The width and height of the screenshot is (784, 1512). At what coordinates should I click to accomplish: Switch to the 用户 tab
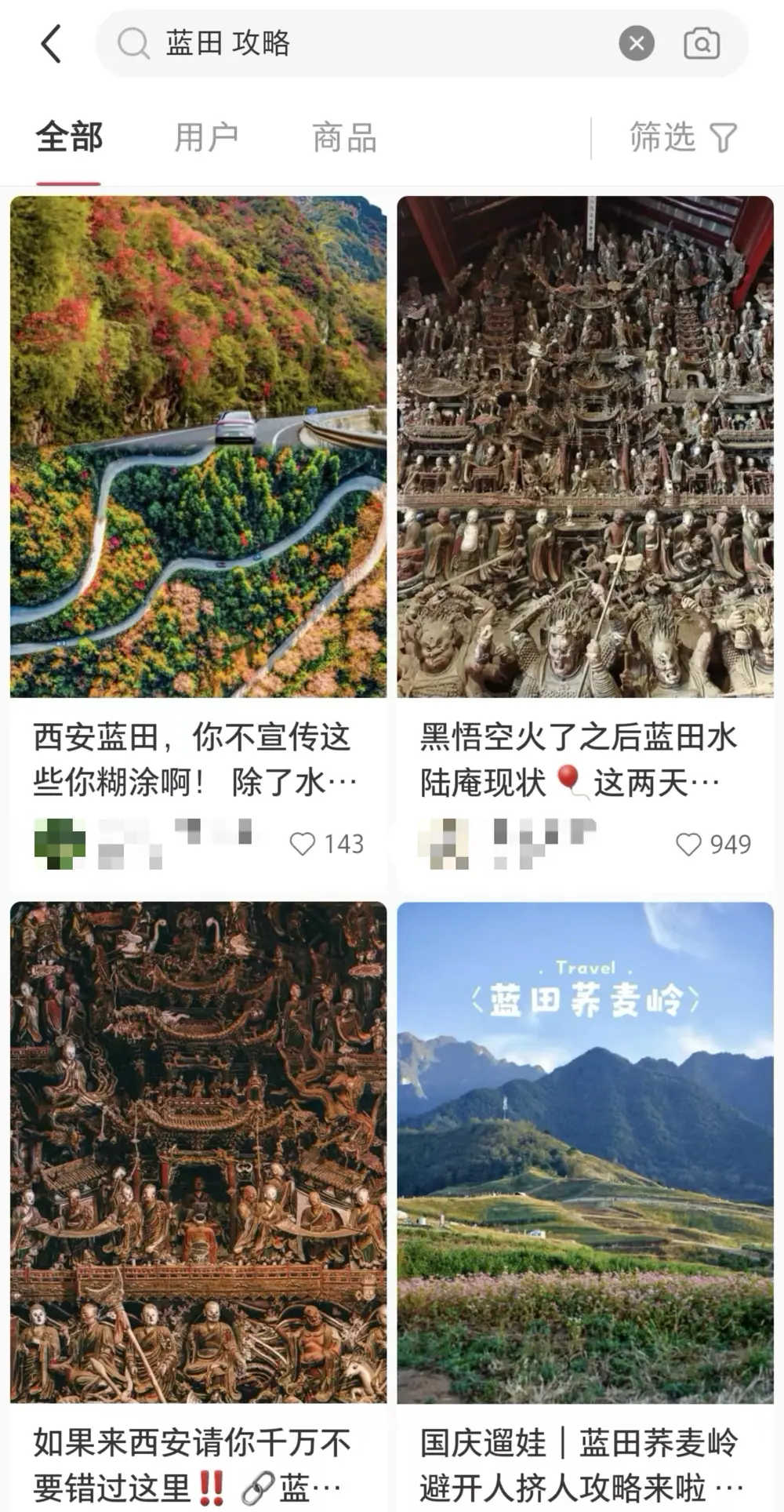(x=206, y=138)
